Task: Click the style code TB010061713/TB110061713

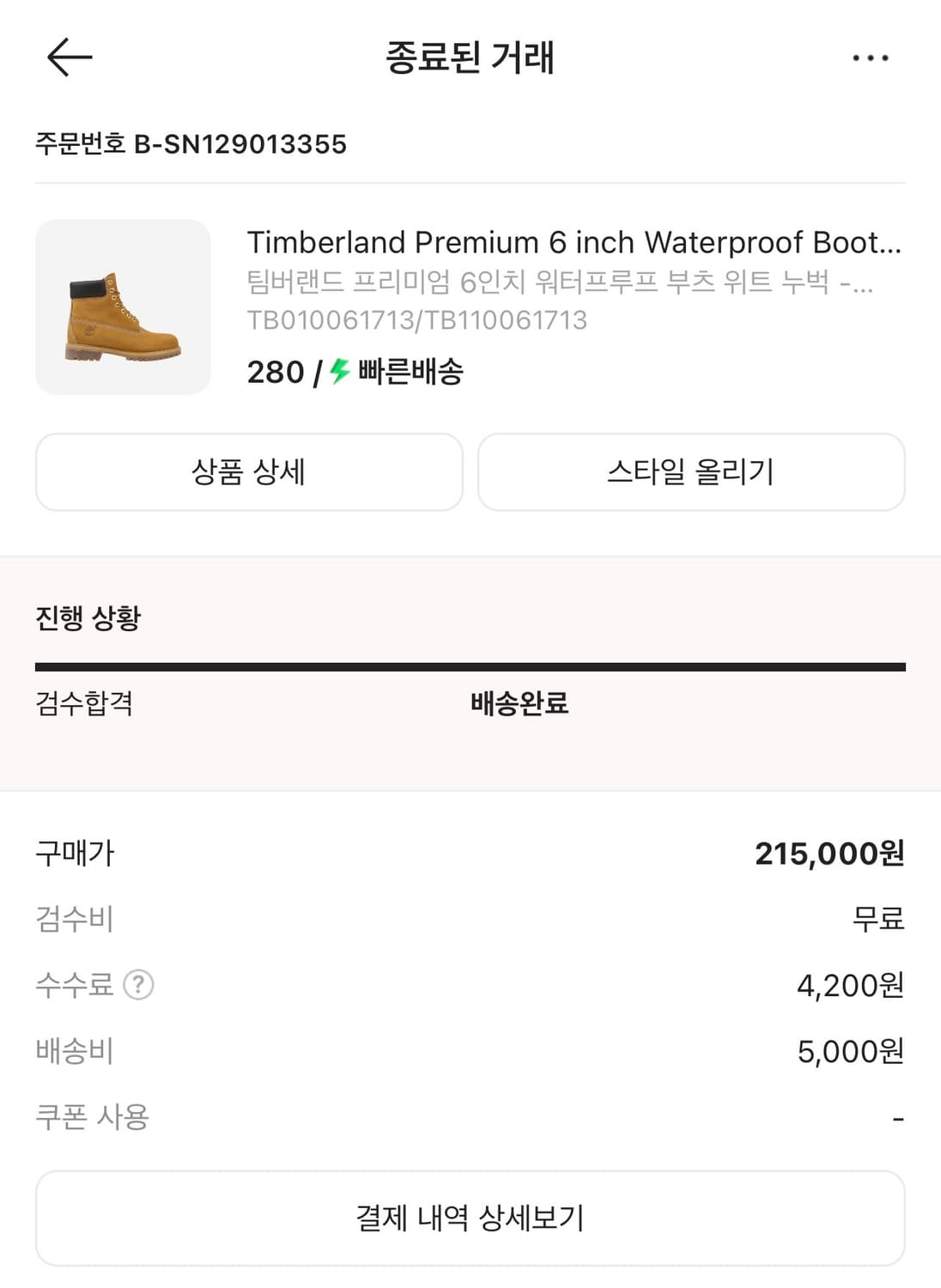Action: [x=416, y=322]
